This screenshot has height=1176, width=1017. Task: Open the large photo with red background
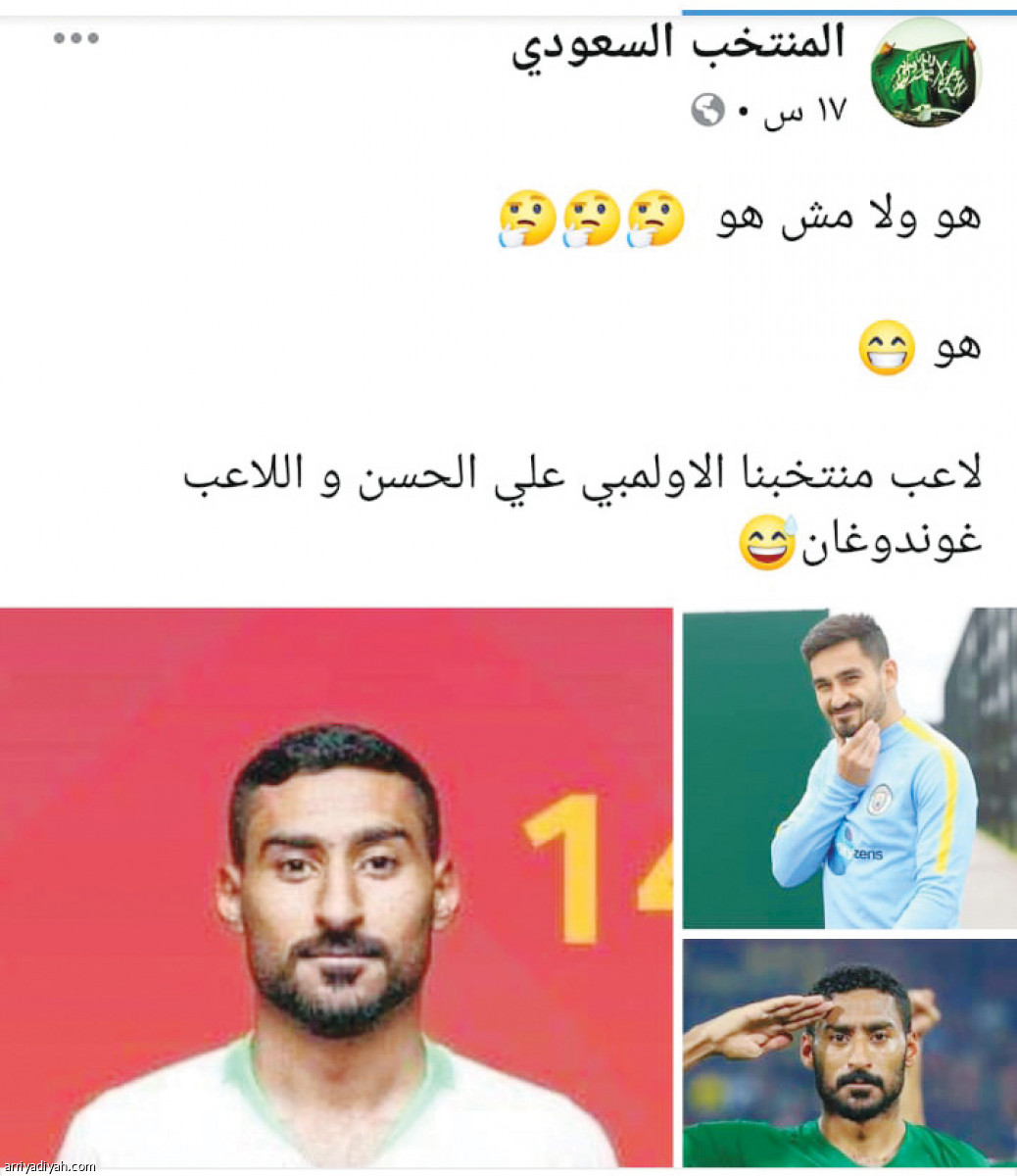[x=336, y=887]
